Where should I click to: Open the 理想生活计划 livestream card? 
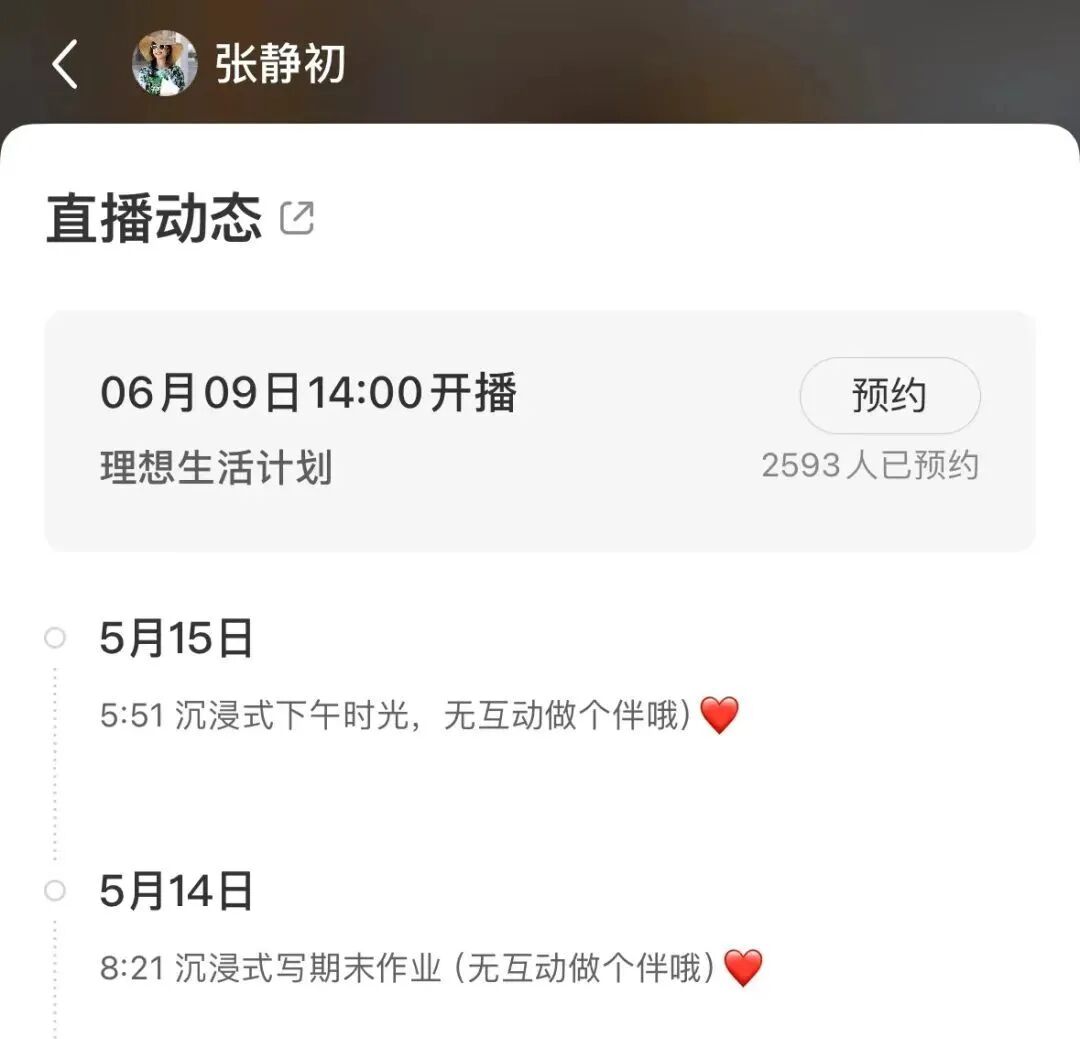click(x=400, y=431)
